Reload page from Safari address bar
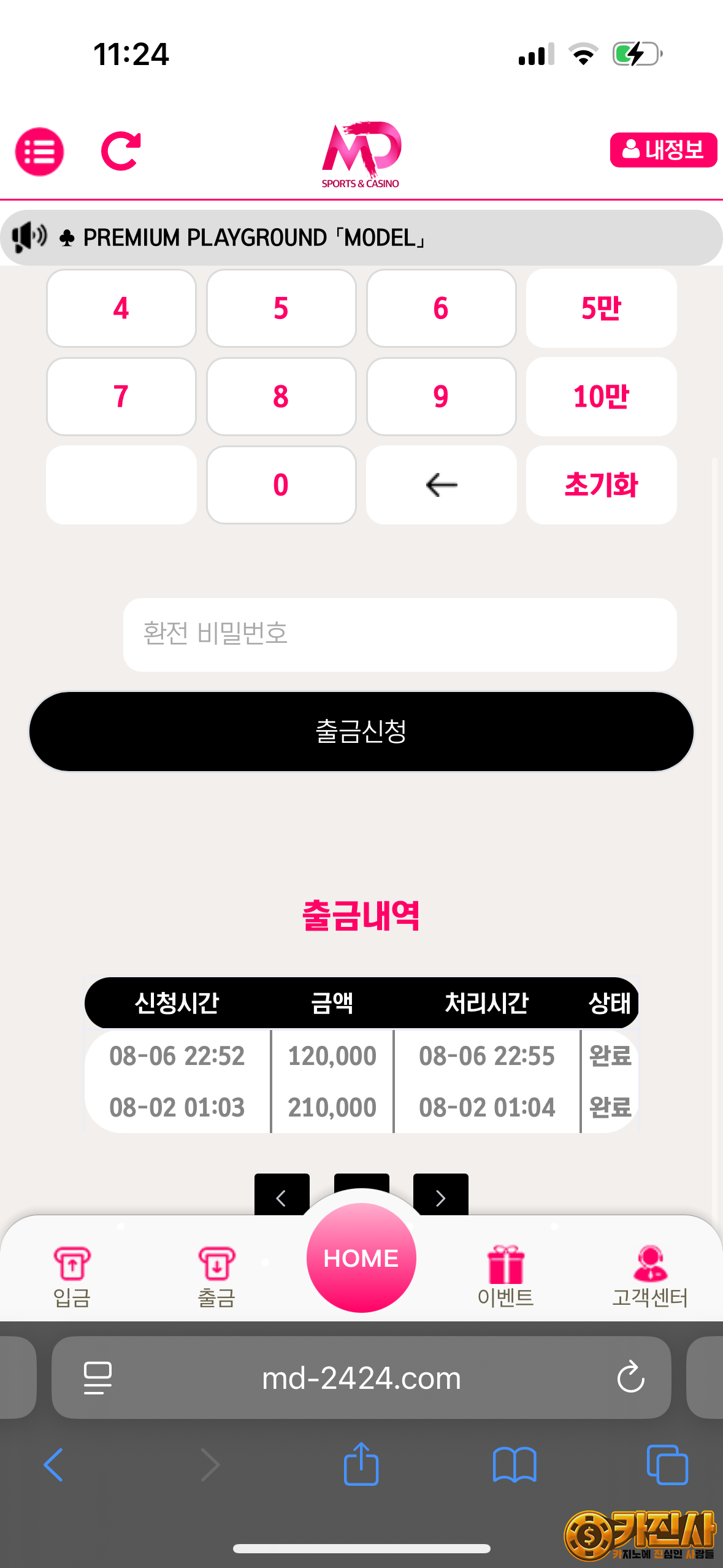723x1568 pixels. click(631, 1377)
